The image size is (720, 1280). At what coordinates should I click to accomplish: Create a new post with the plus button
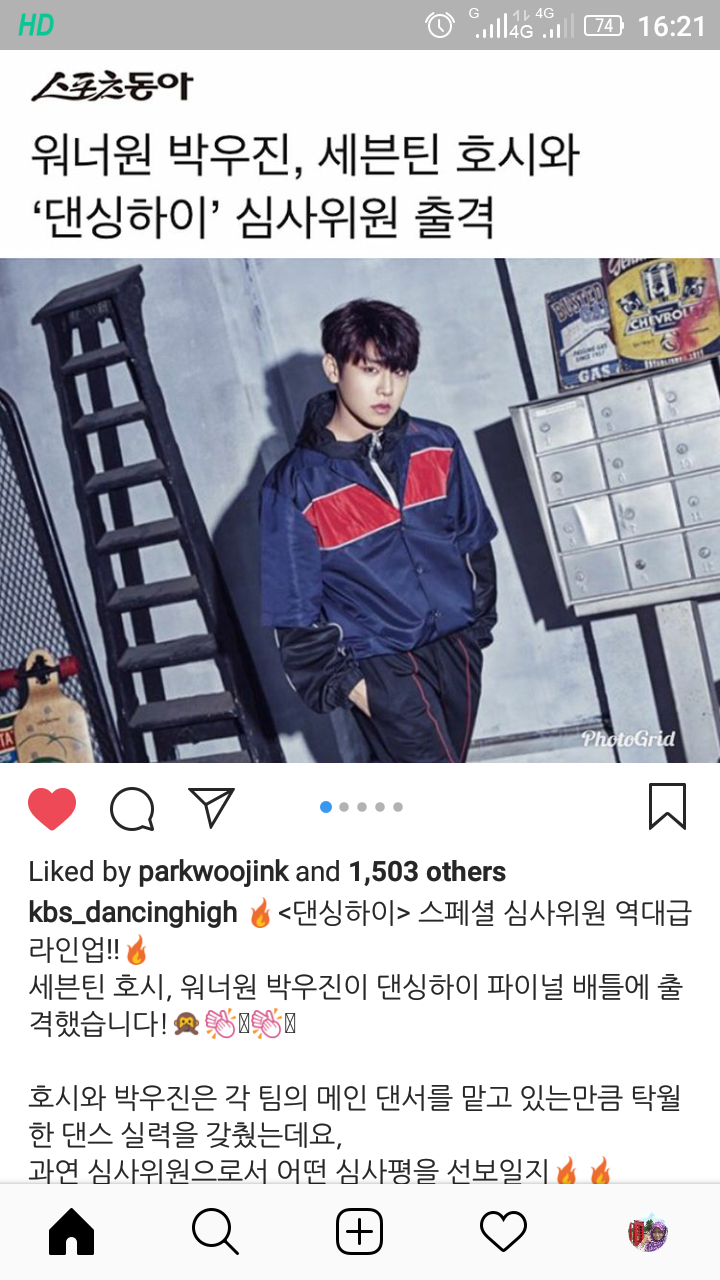359,1232
